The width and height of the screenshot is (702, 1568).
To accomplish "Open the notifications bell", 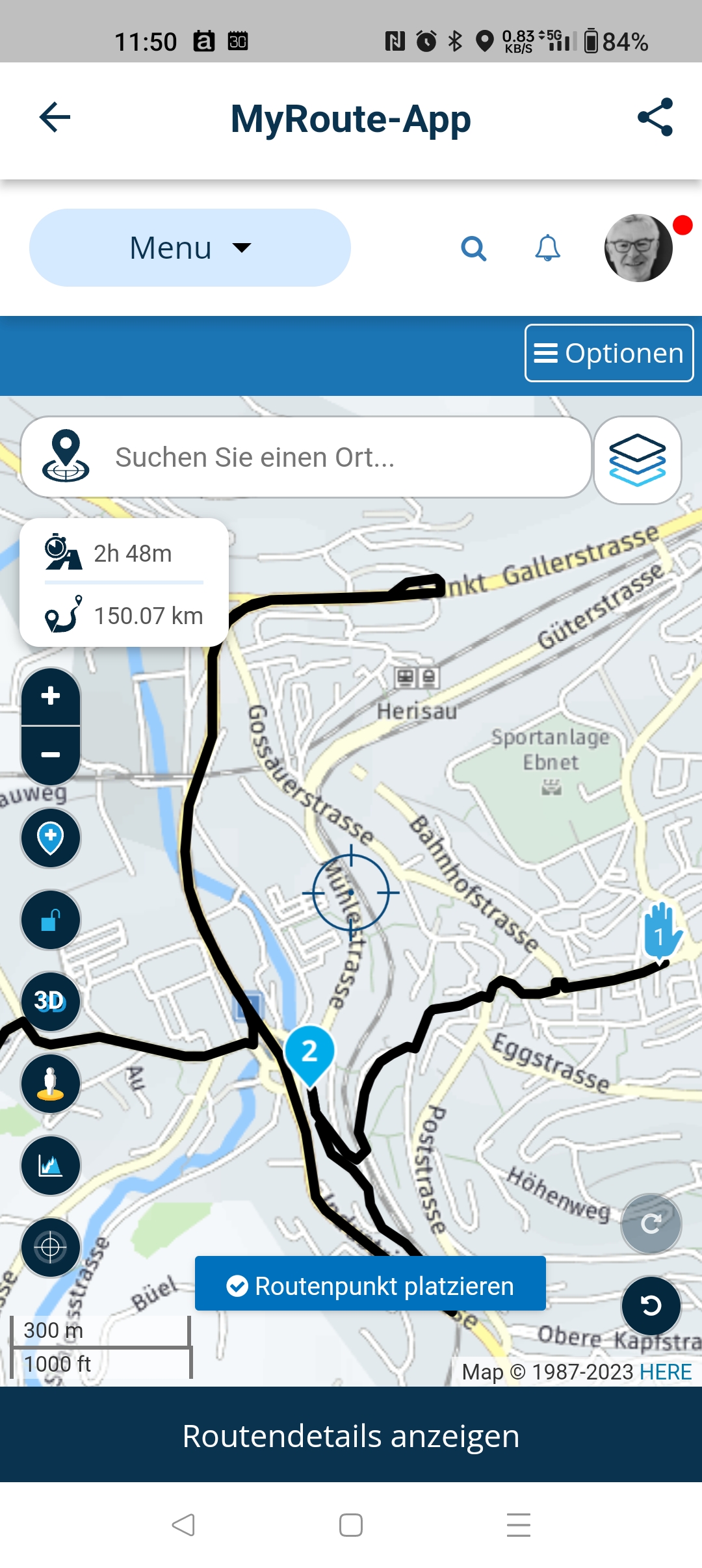I will [547, 248].
